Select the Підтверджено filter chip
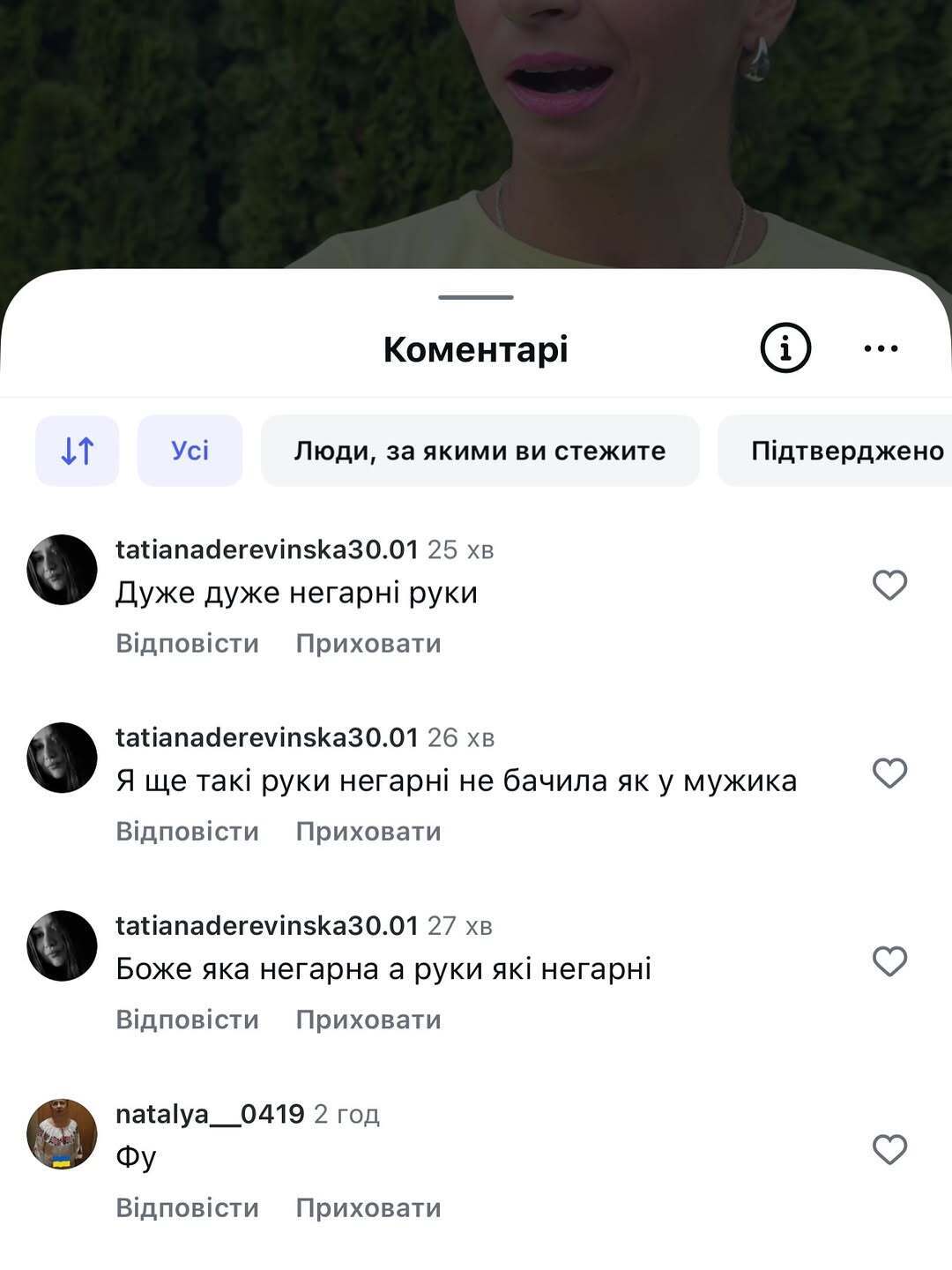This screenshot has height=1270, width=952. [846, 450]
